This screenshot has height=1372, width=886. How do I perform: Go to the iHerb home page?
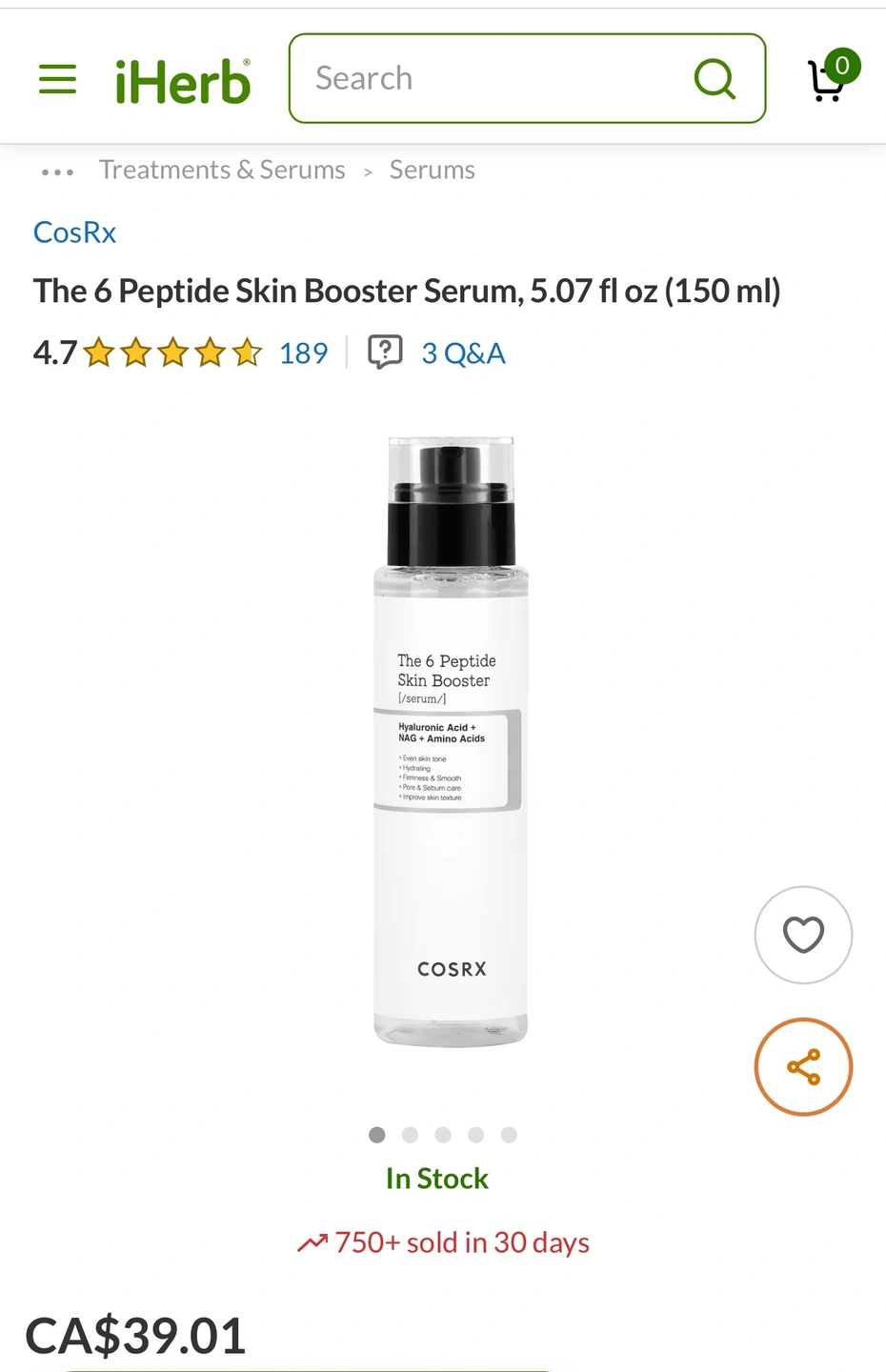(183, 81)
